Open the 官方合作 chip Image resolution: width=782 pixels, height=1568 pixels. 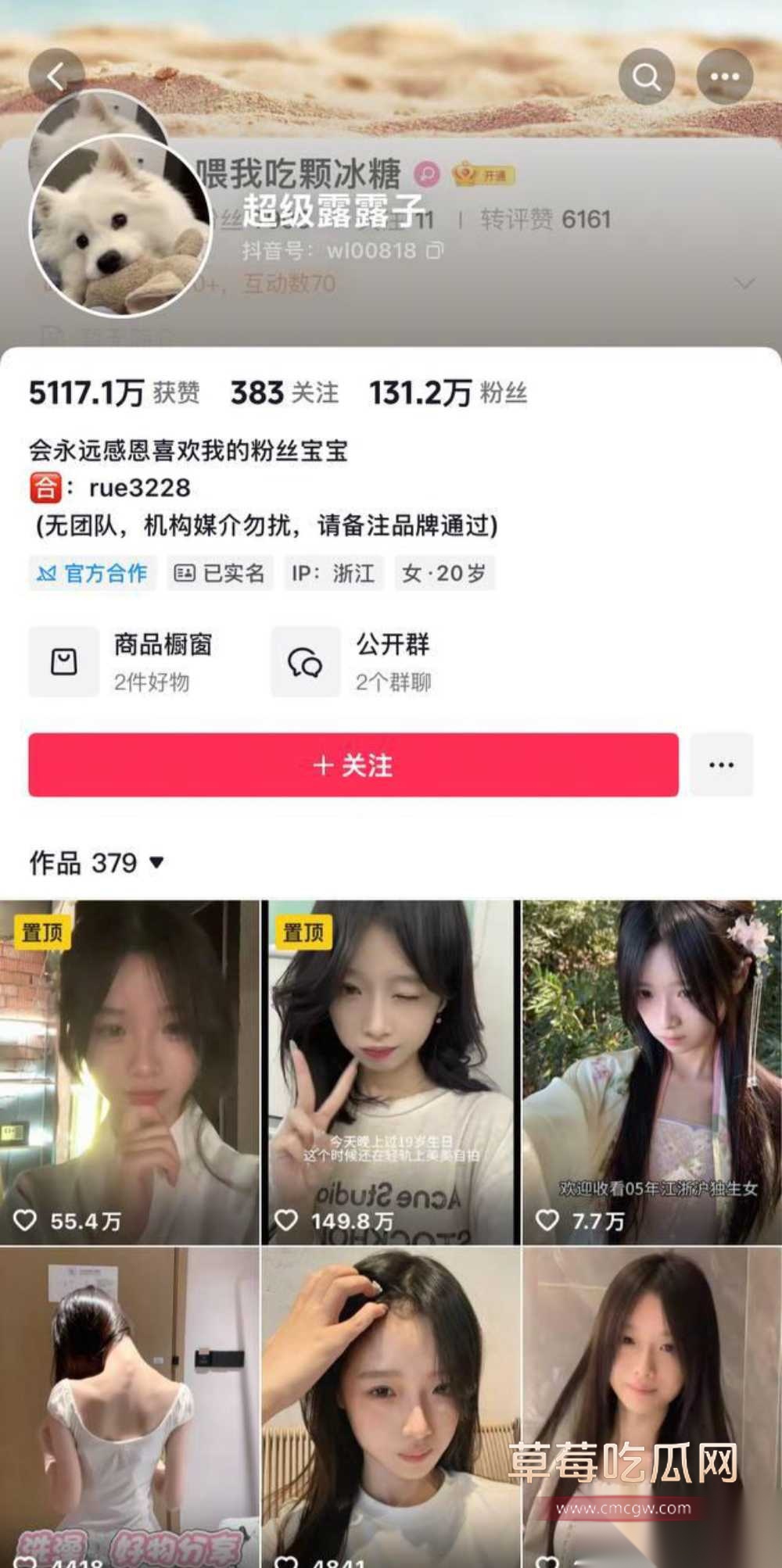(93, 573)
